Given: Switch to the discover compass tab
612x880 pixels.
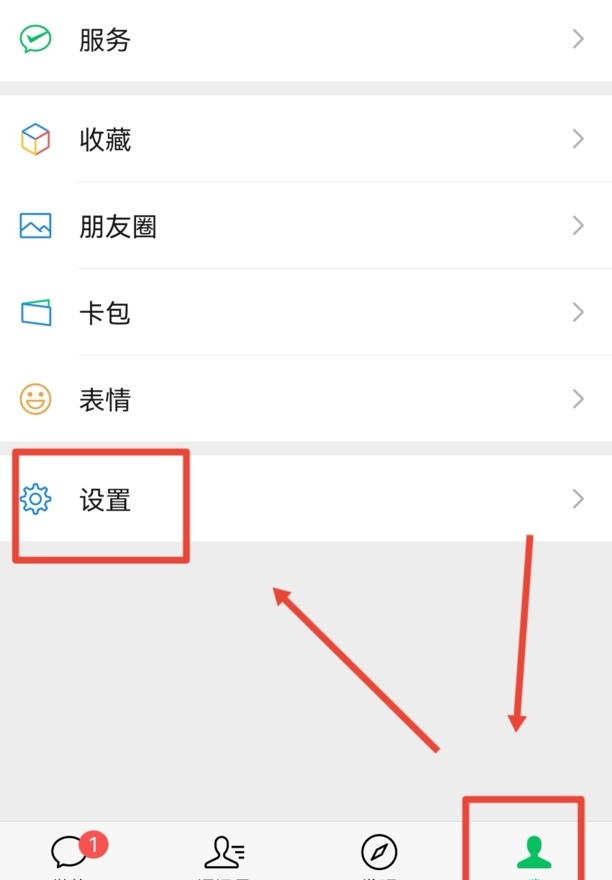Looking at the screenshot, I should pos(379,853).
